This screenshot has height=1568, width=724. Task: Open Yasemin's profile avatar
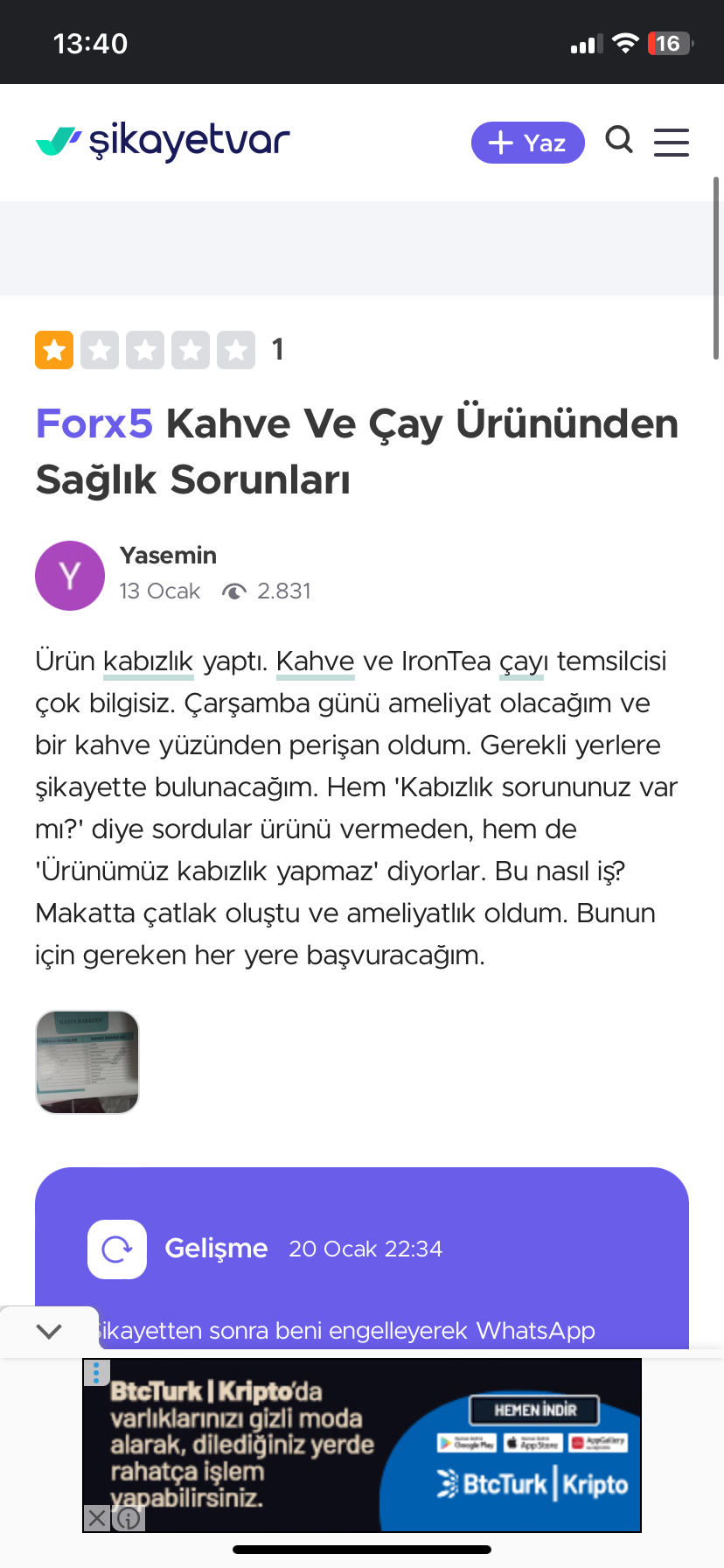click(x=70, y=576)
